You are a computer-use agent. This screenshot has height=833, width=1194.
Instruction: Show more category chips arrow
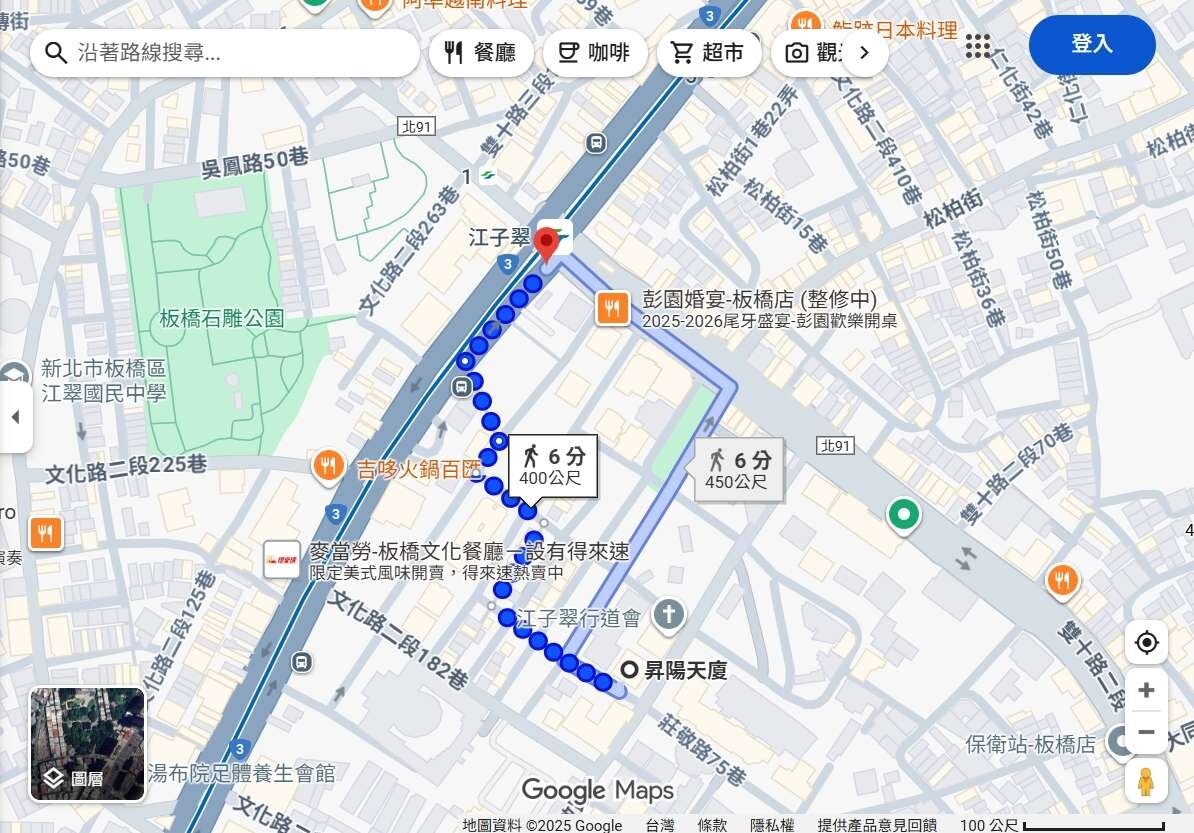(865, 53)
